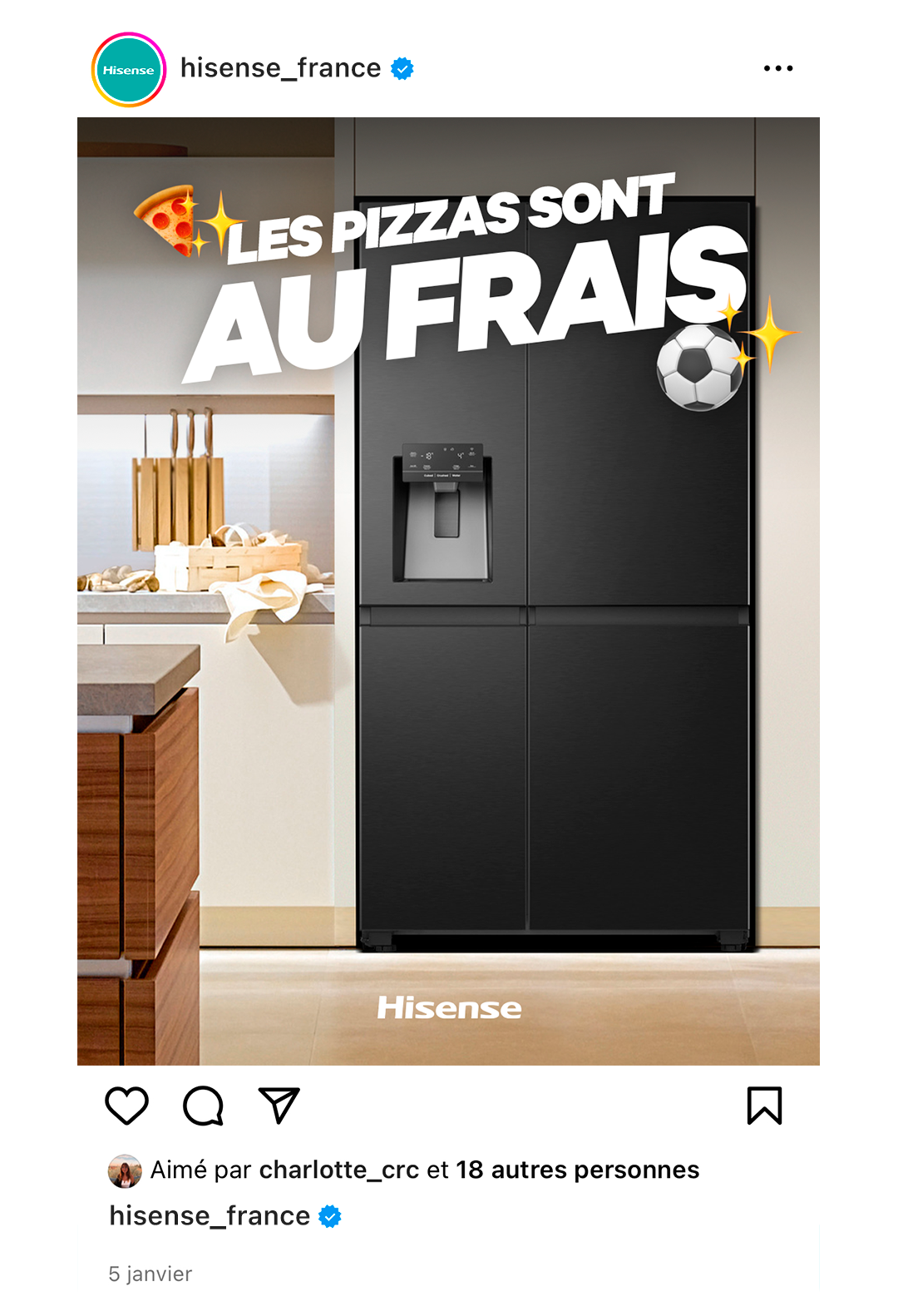Screen dimensions: 898x1316
Task: Tap hisense_france username in the caption
Action: coord(210,1216)
